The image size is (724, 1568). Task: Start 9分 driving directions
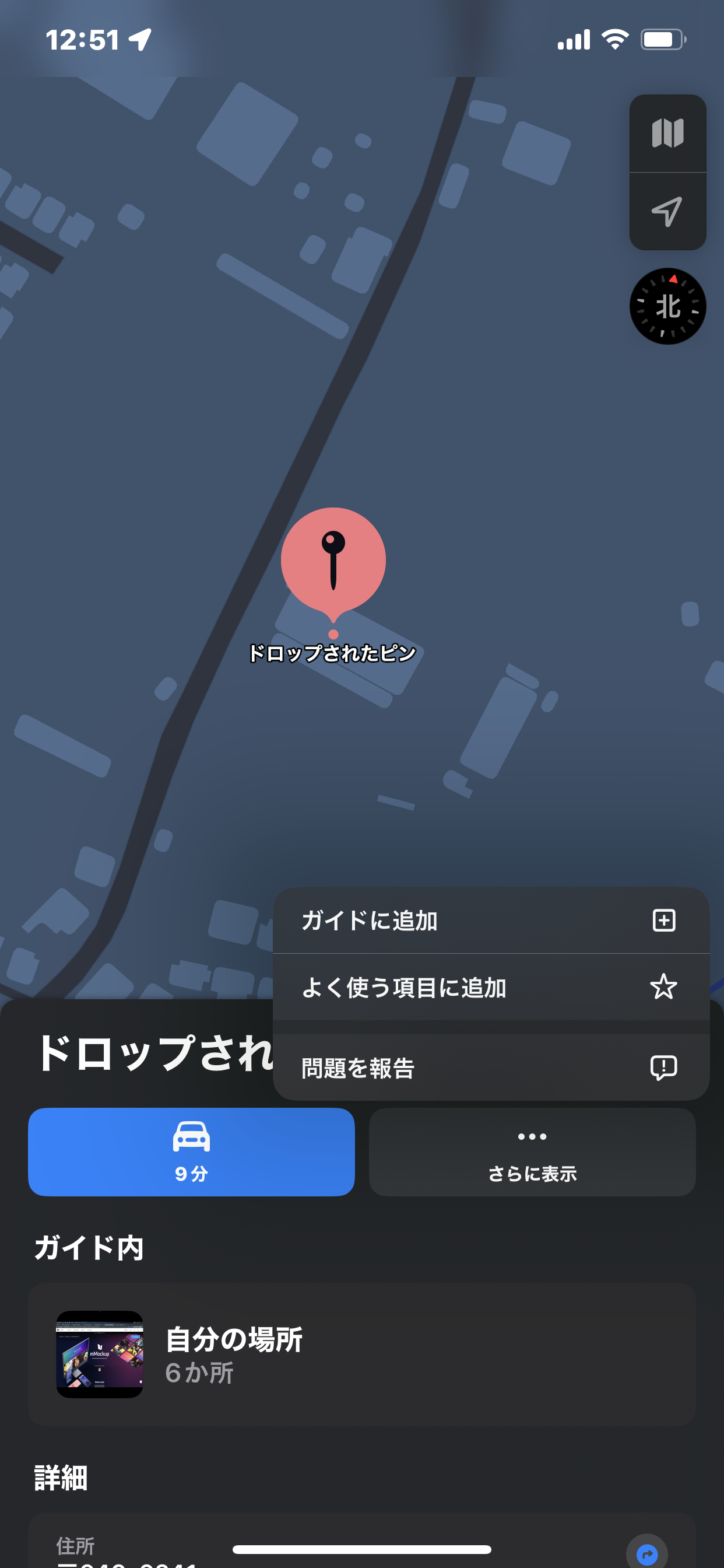point(191,1151)
